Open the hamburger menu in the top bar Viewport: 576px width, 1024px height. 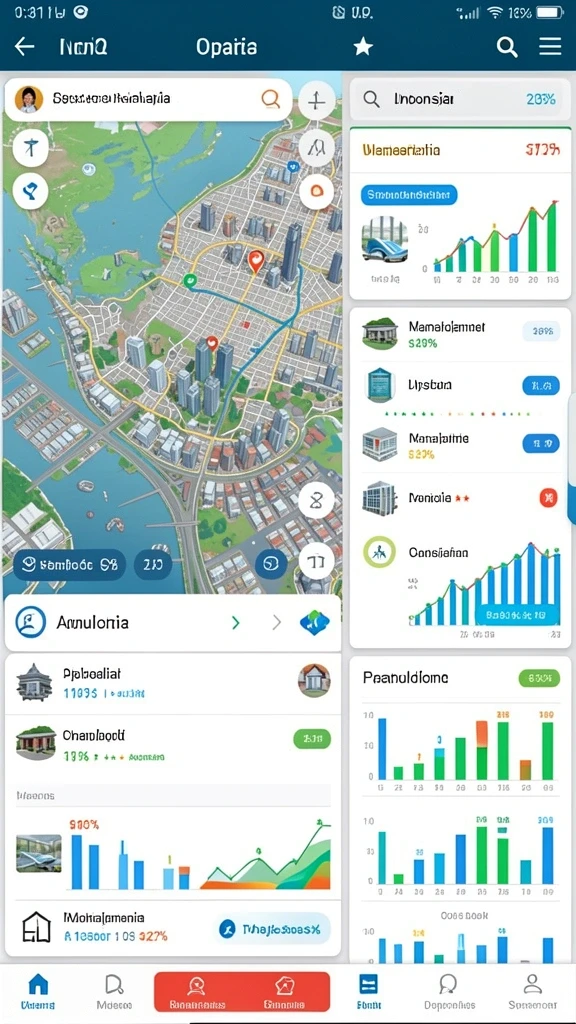click(x=550, y=46)
